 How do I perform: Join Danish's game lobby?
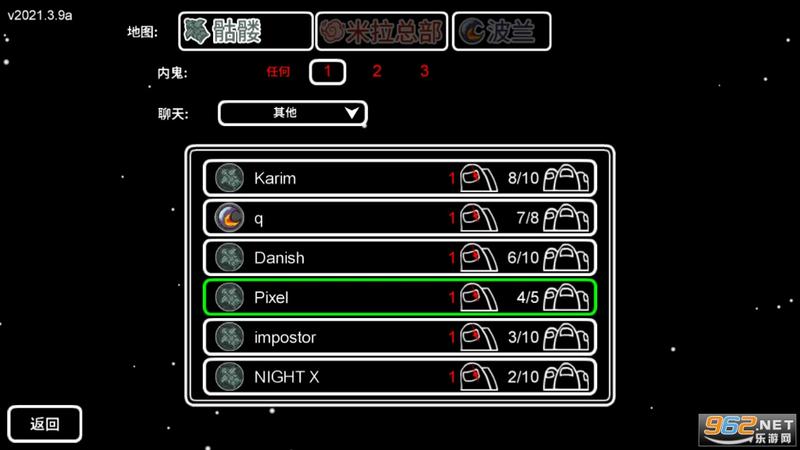tap(399, 257)
